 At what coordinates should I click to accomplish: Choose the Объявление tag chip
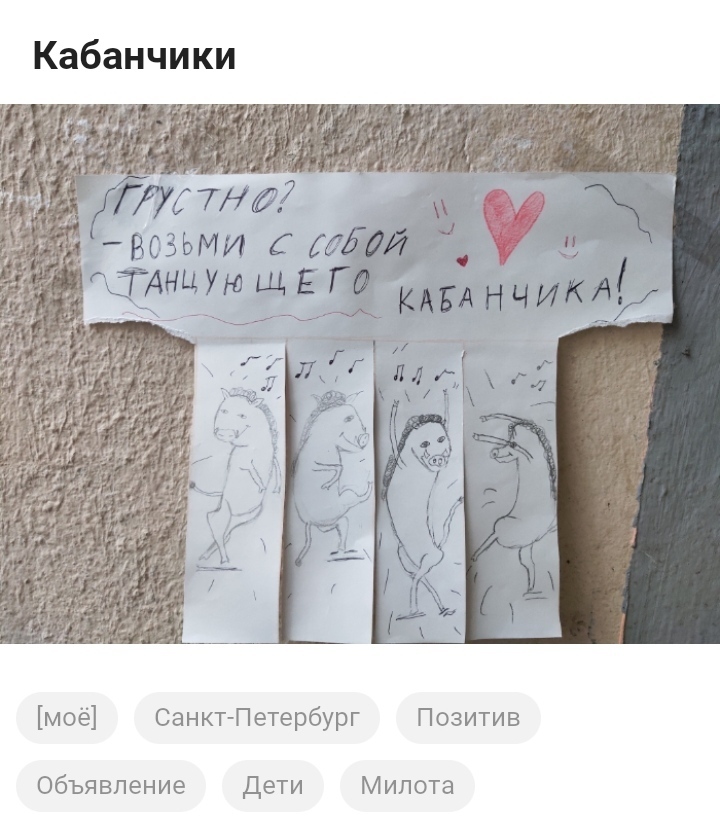111,786
